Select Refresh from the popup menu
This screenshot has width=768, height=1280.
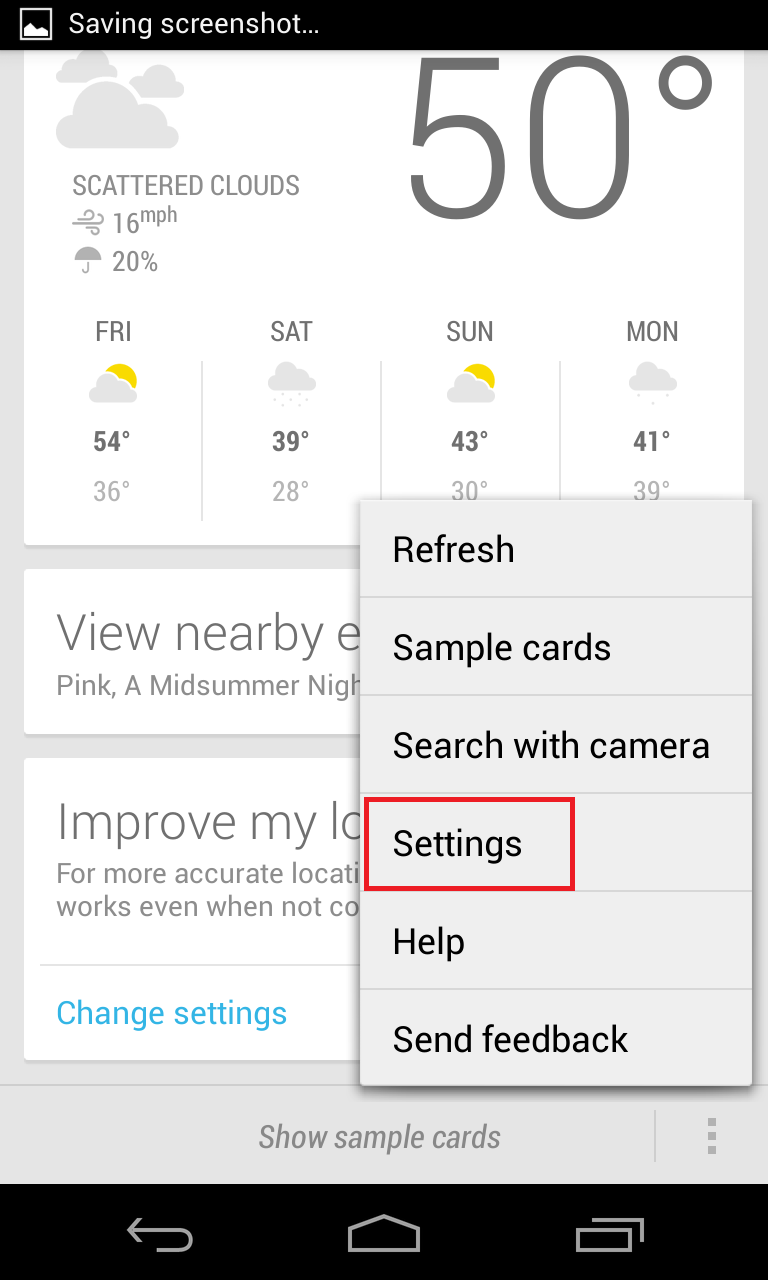[x=555, y=549]
